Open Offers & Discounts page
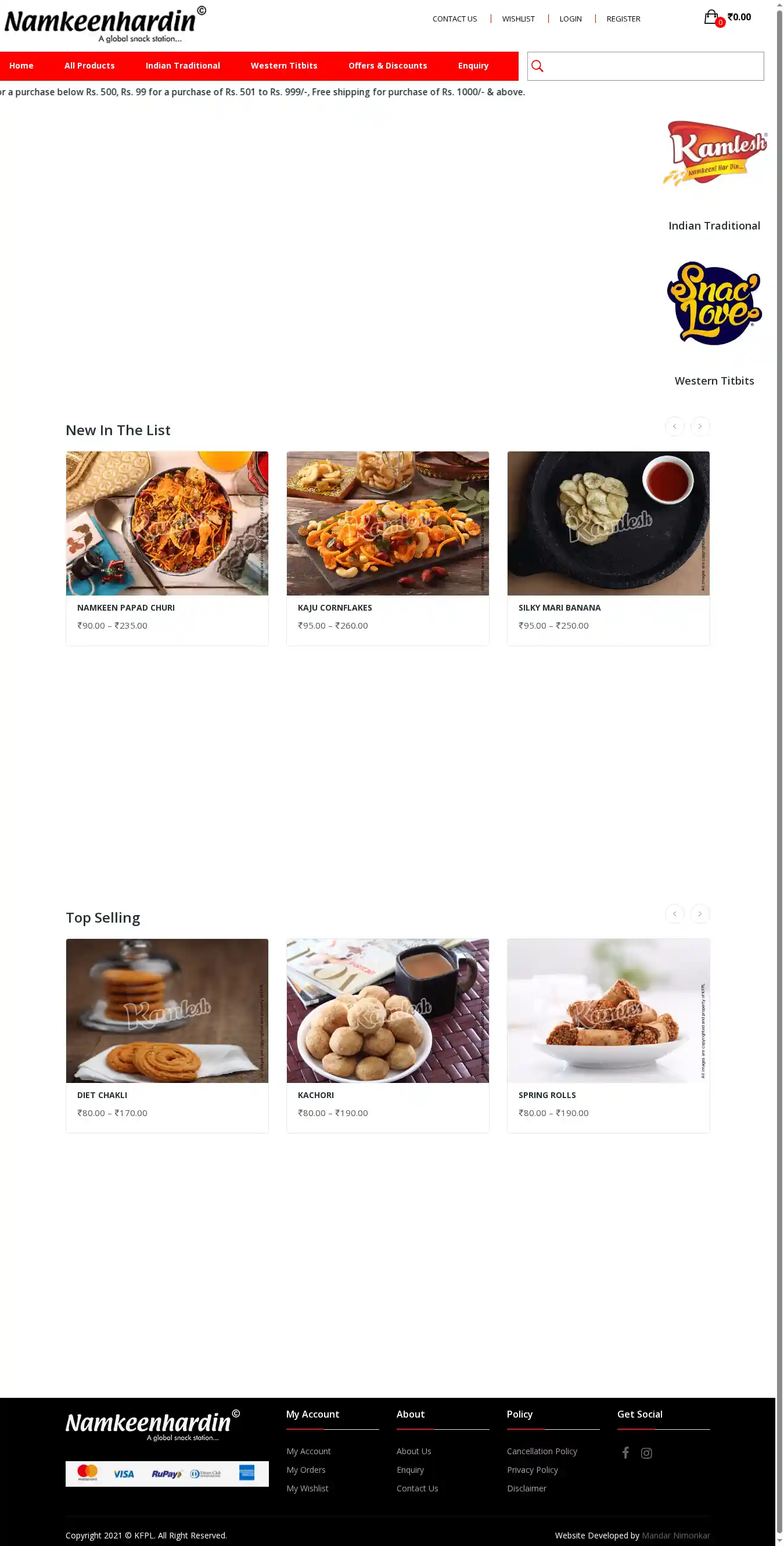 click(x=387, y=66)
